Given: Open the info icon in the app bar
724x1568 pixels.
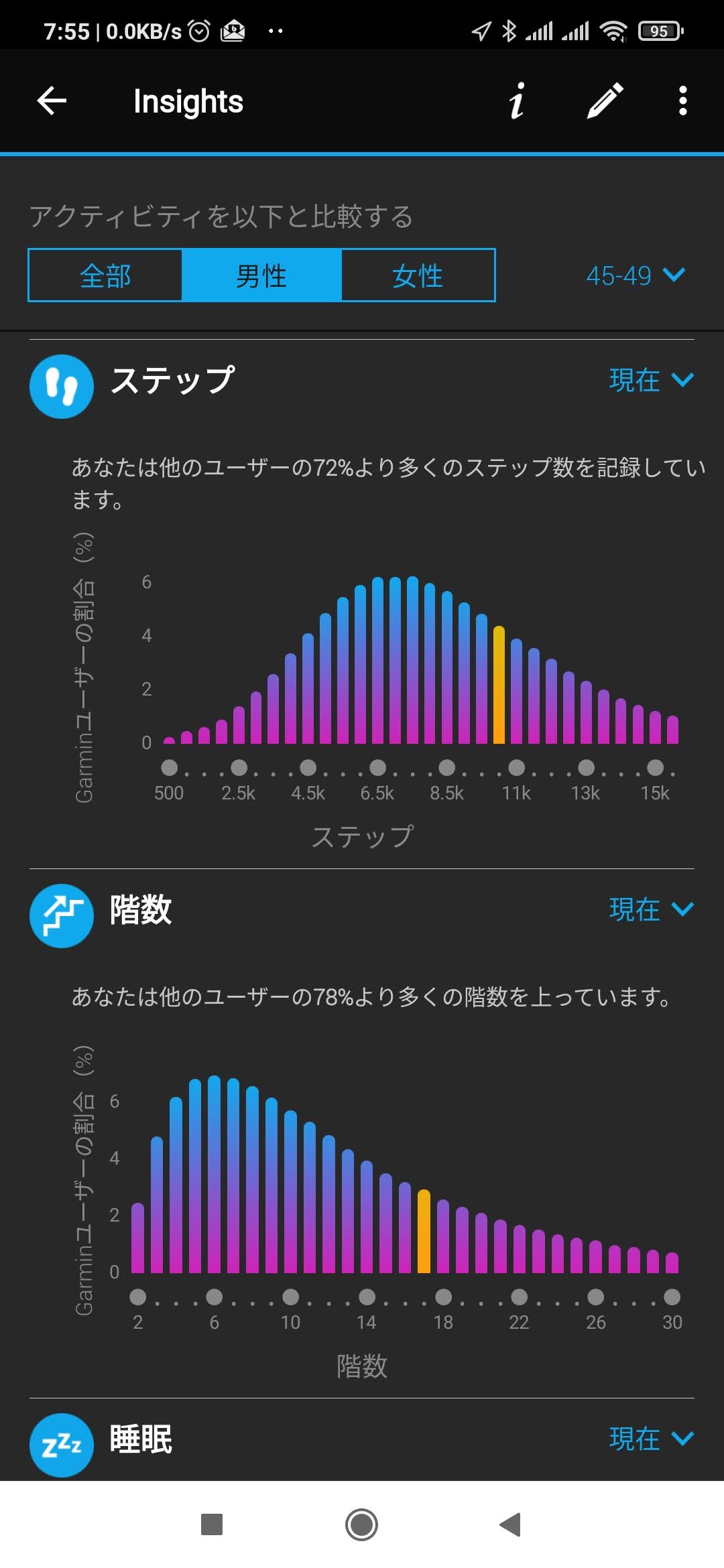Looking at the screenshot, I should (x=516, y=101).
